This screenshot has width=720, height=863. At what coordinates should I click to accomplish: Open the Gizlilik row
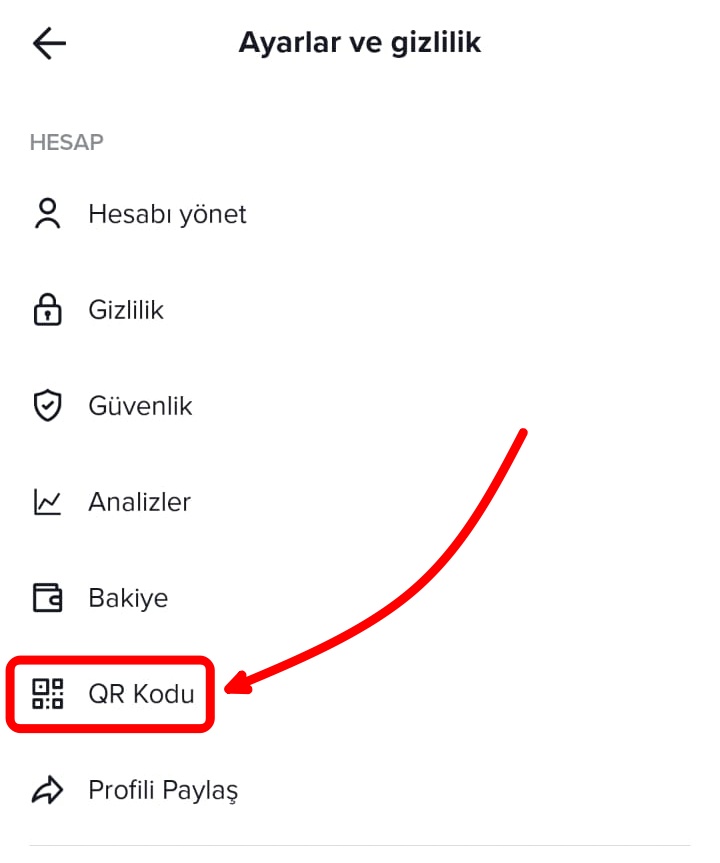126,310
